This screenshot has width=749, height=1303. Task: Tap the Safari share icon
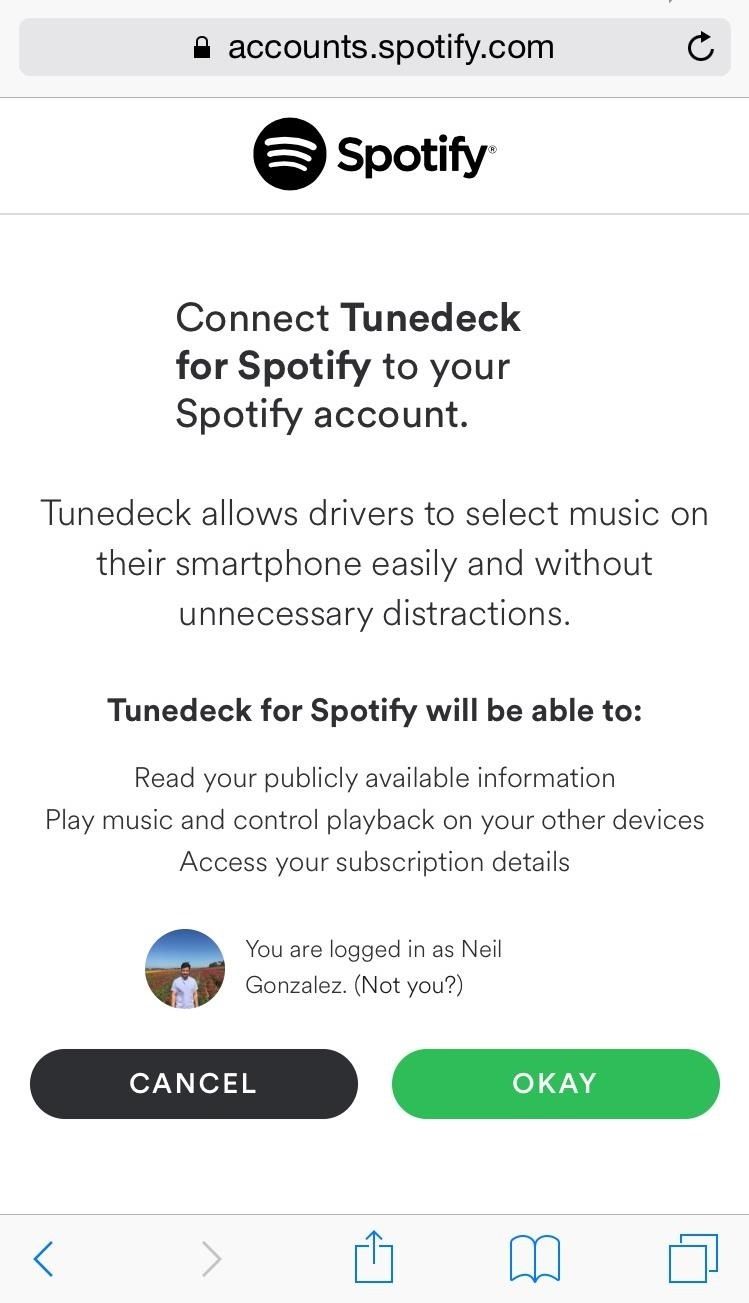pyautogui.click(x=374, y=1256)
